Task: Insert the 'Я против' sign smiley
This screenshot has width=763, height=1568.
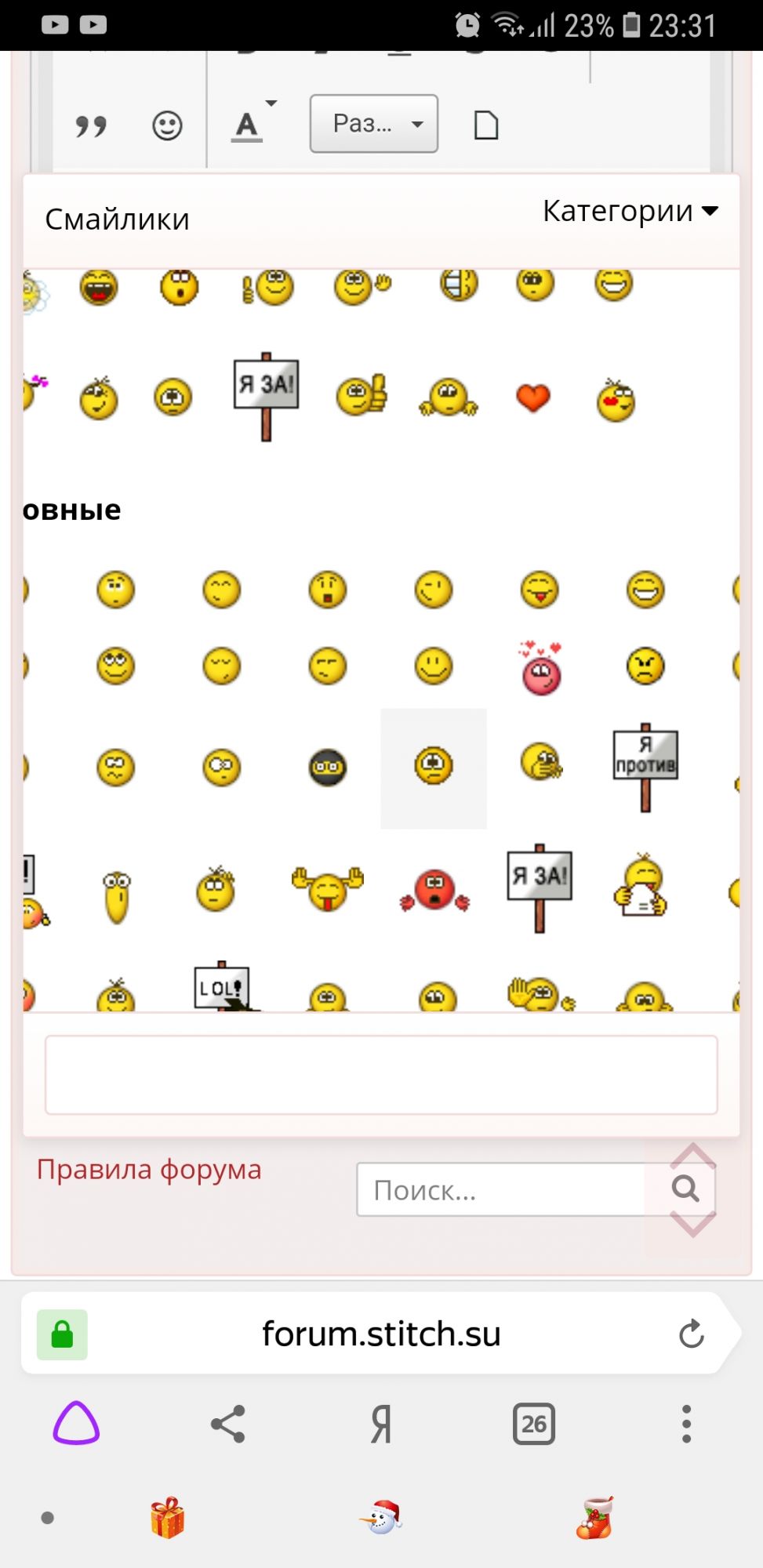Action: click(645, 767)
